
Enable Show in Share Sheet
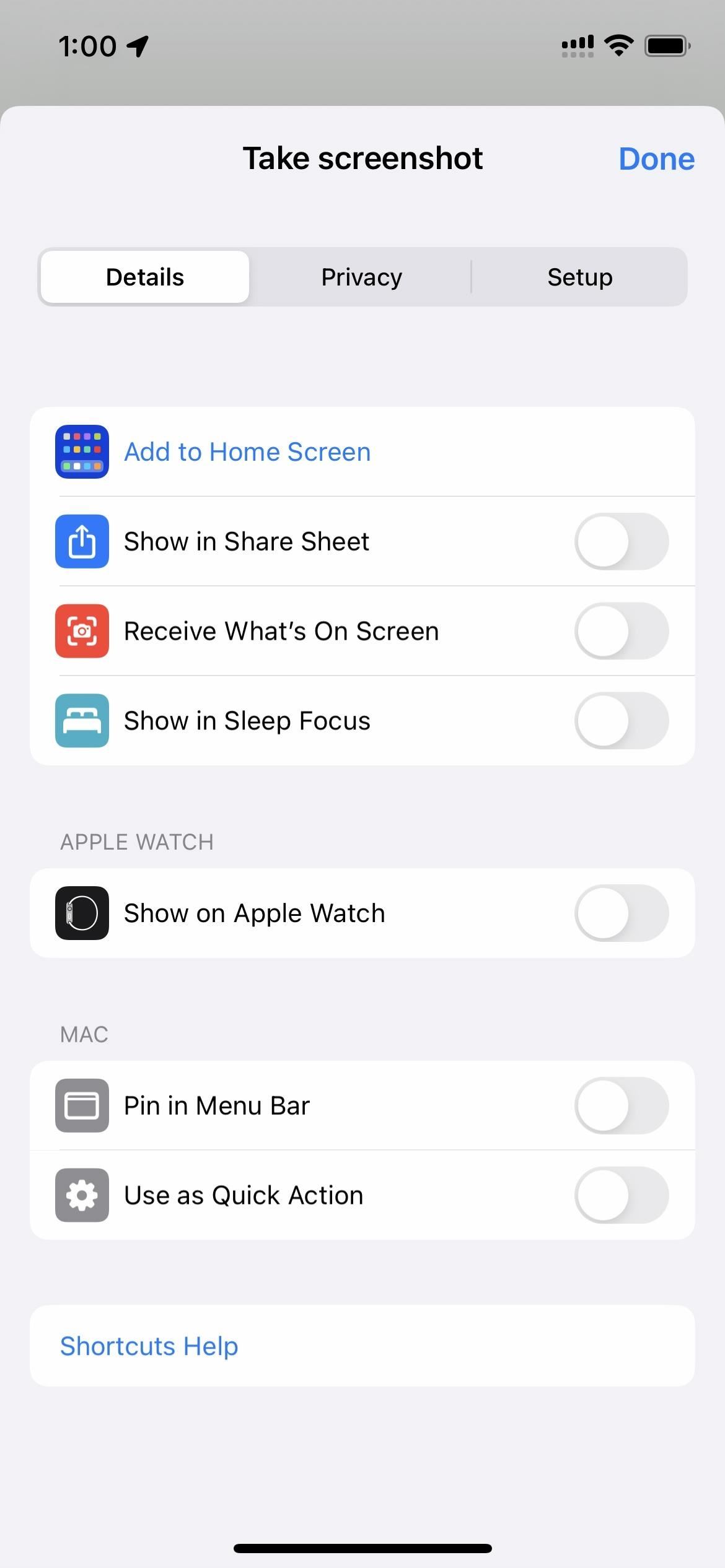(x=621, y=541)
